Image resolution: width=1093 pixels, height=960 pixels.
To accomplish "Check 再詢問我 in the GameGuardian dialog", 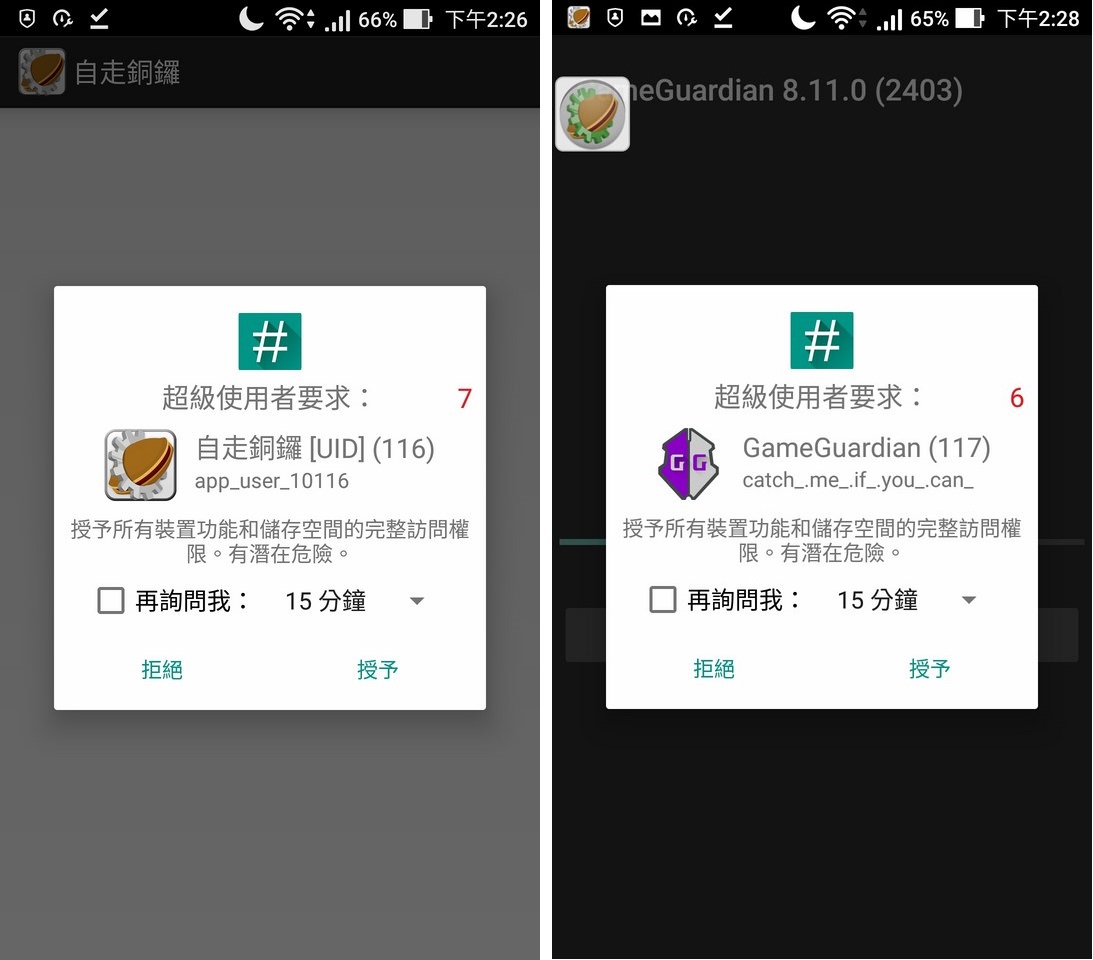I will click(663, 600).
